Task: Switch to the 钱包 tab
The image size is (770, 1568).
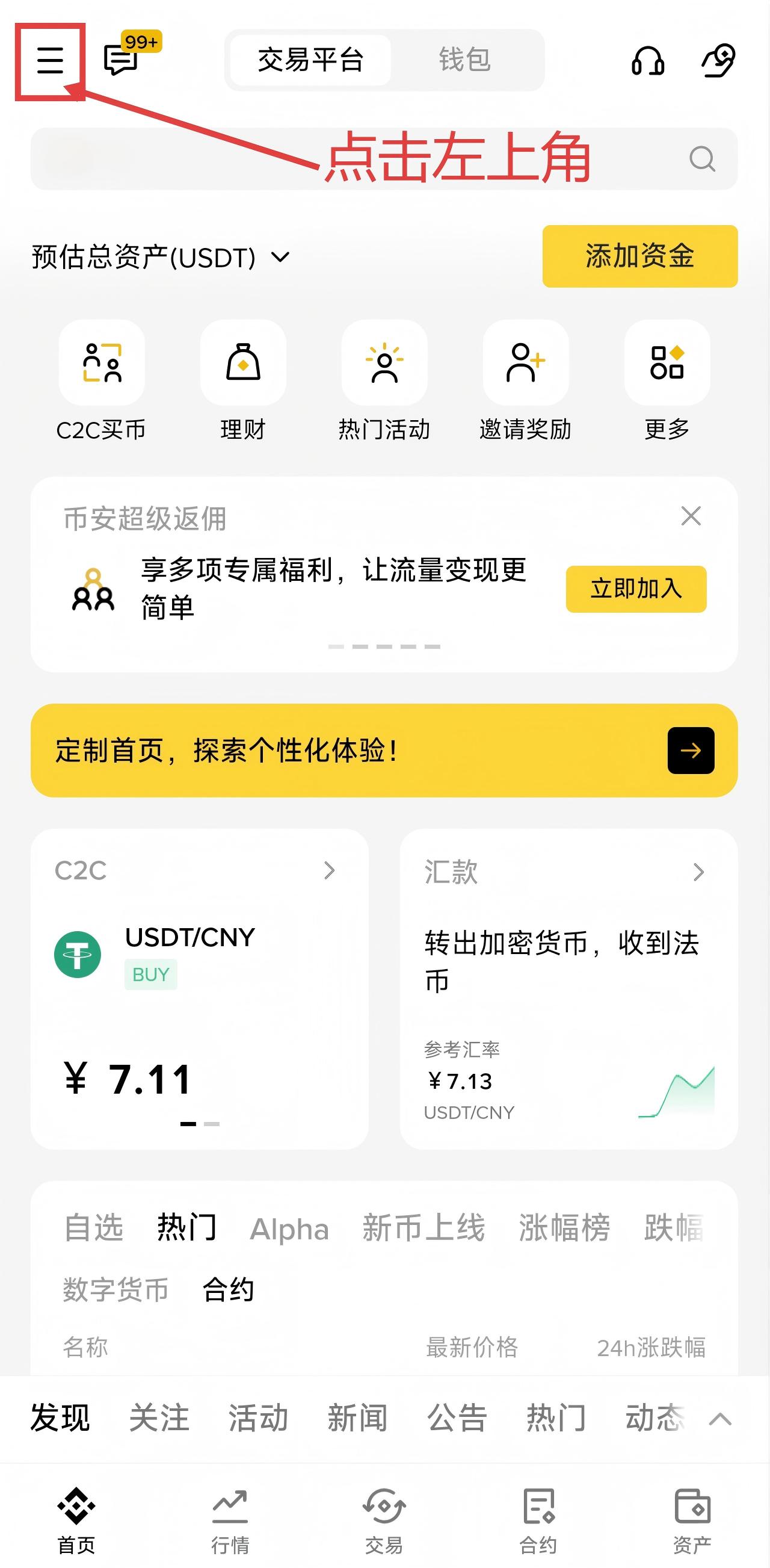Action: [x=465, y=60]
